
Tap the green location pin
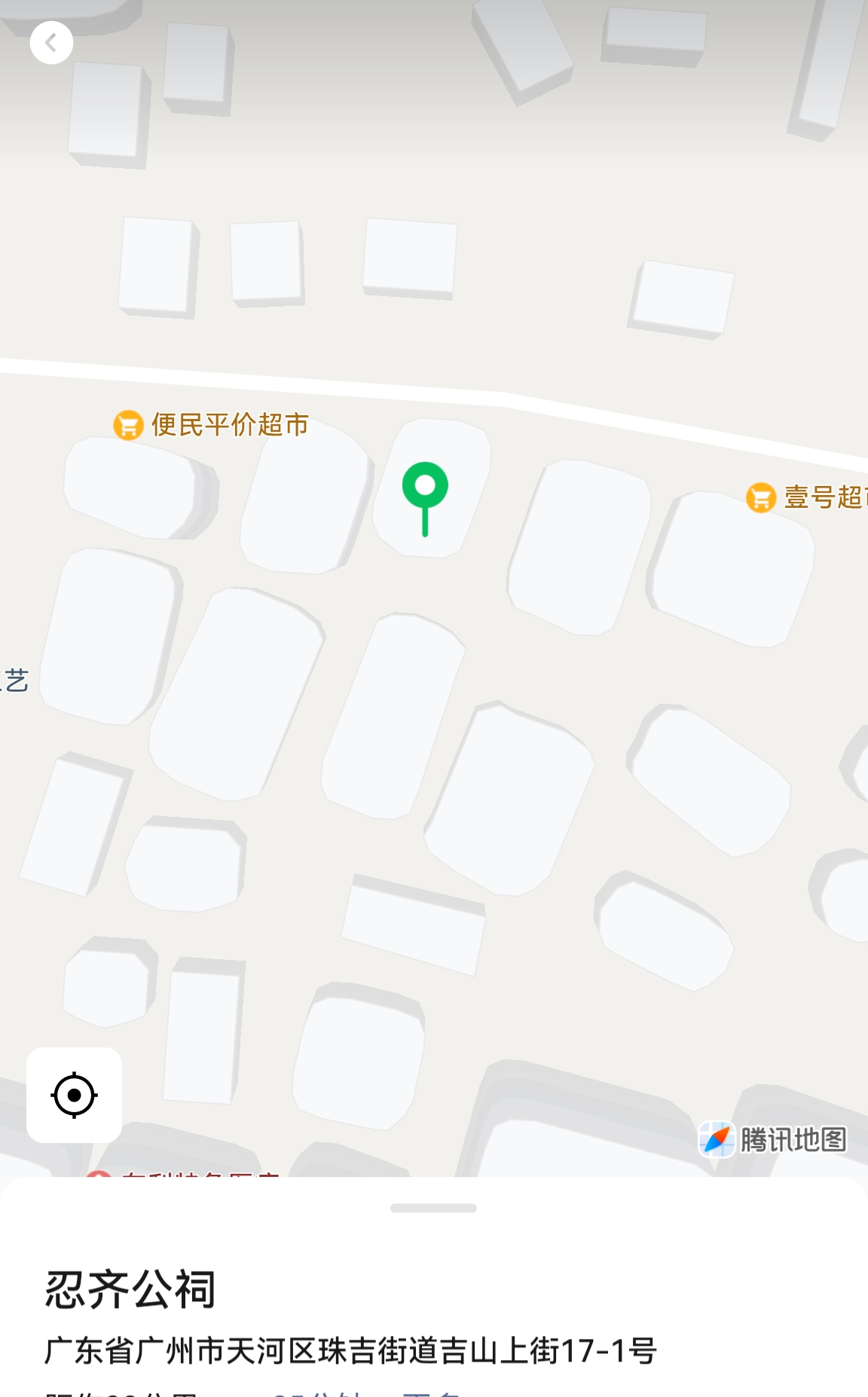tap(425, 488)
